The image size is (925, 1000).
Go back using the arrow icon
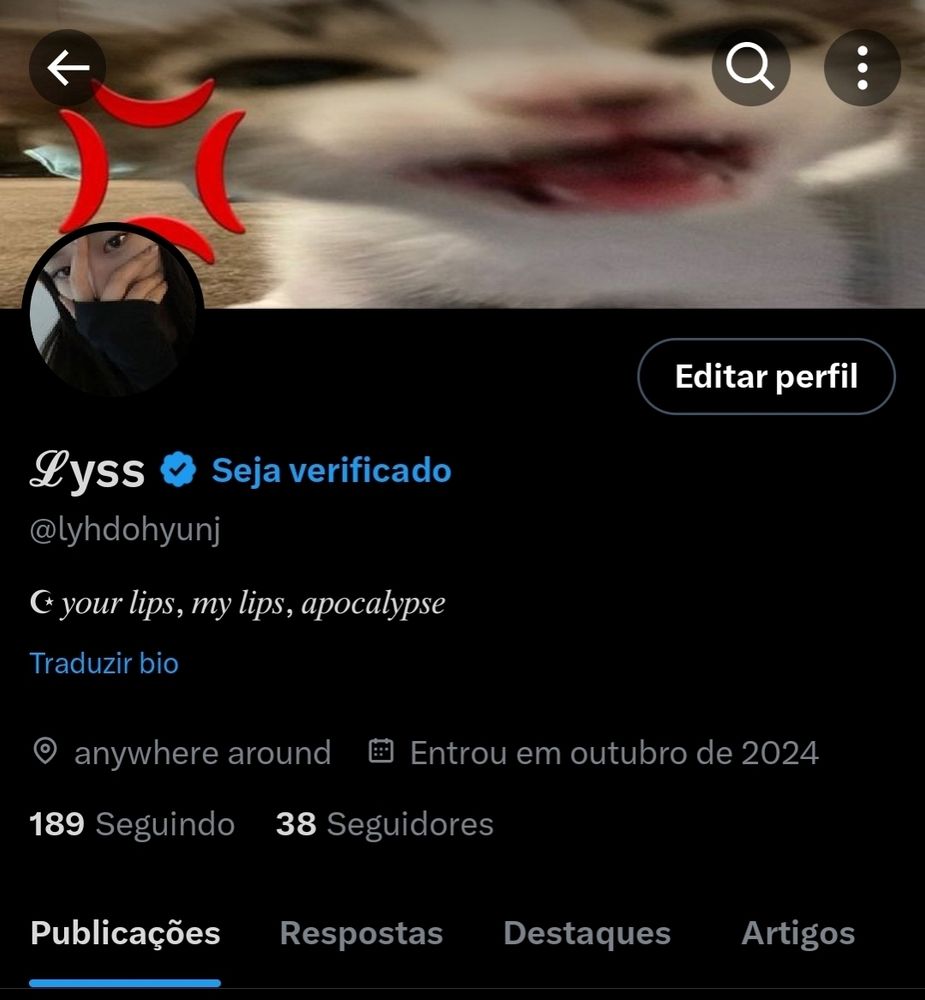tap(67, 68)
